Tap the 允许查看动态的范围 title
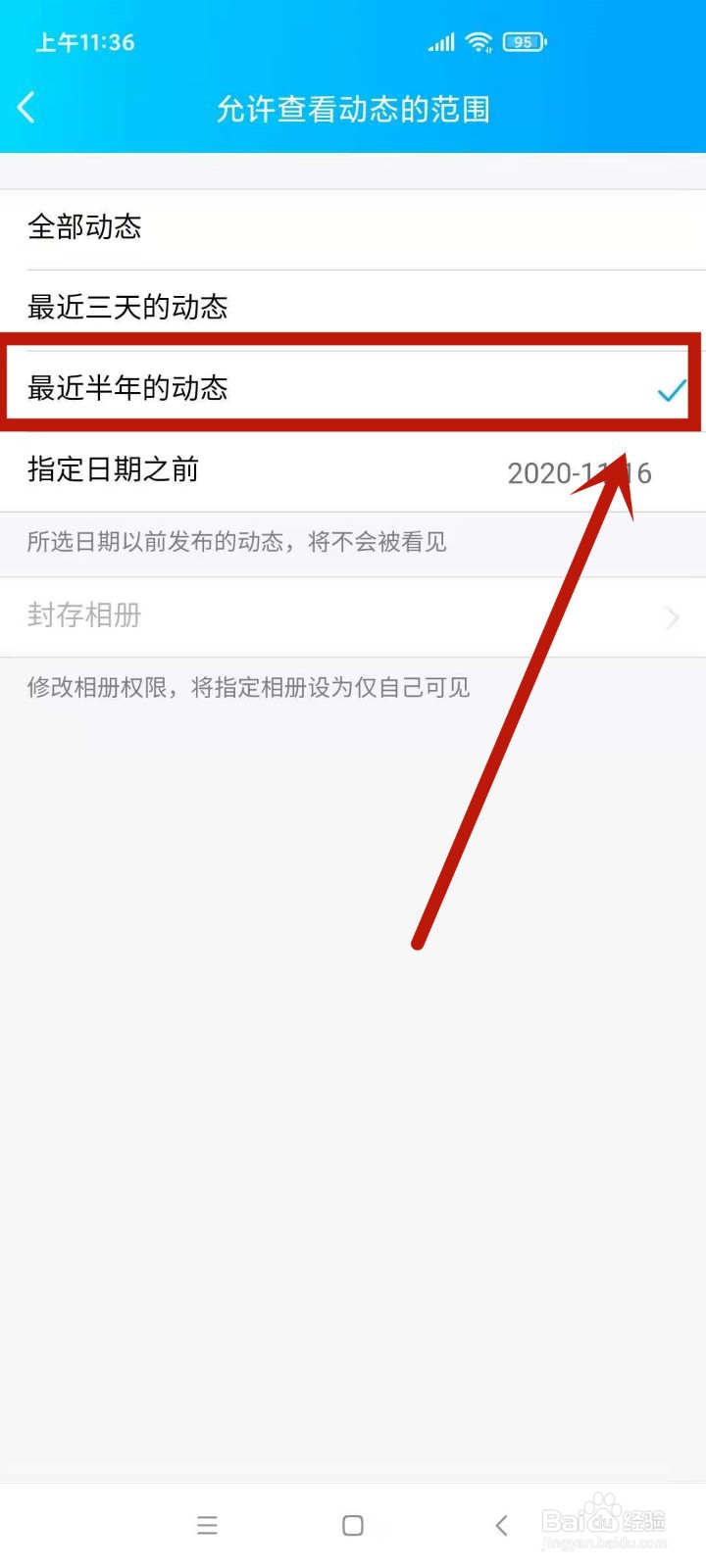Screen dimensions: 706x1568 tap(357, 110)
